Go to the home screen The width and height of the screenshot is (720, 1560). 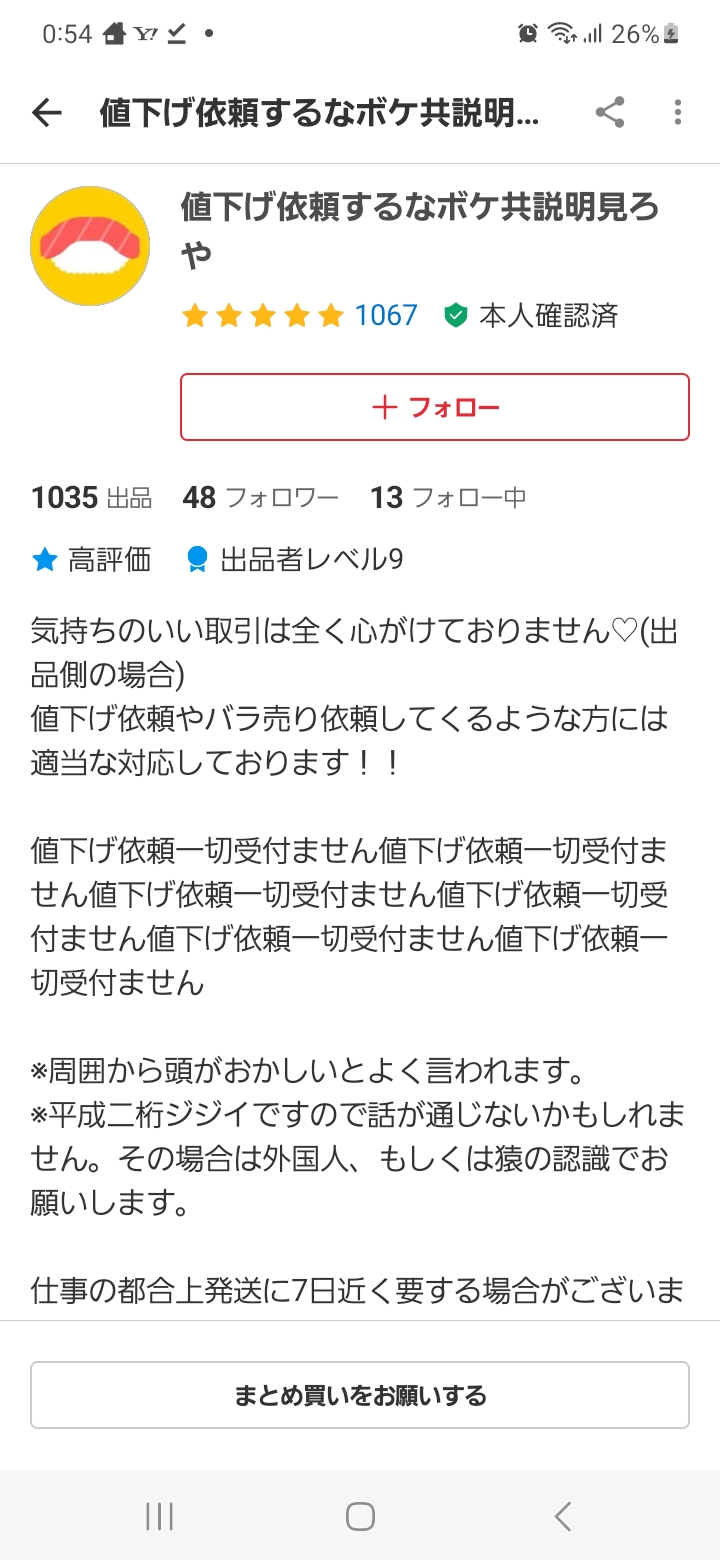point(360,1516)
